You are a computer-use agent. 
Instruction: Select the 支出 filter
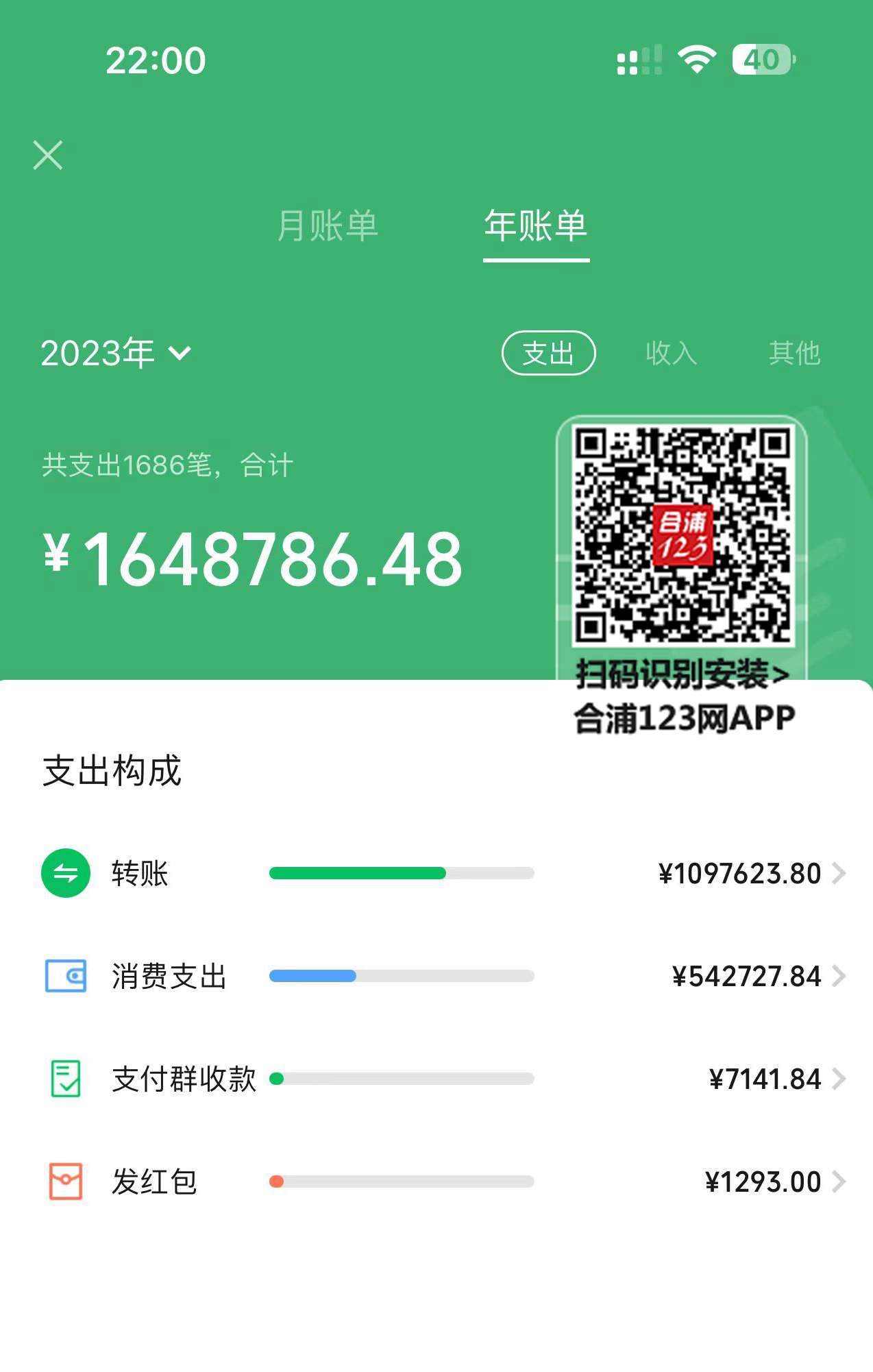[548, 353]
